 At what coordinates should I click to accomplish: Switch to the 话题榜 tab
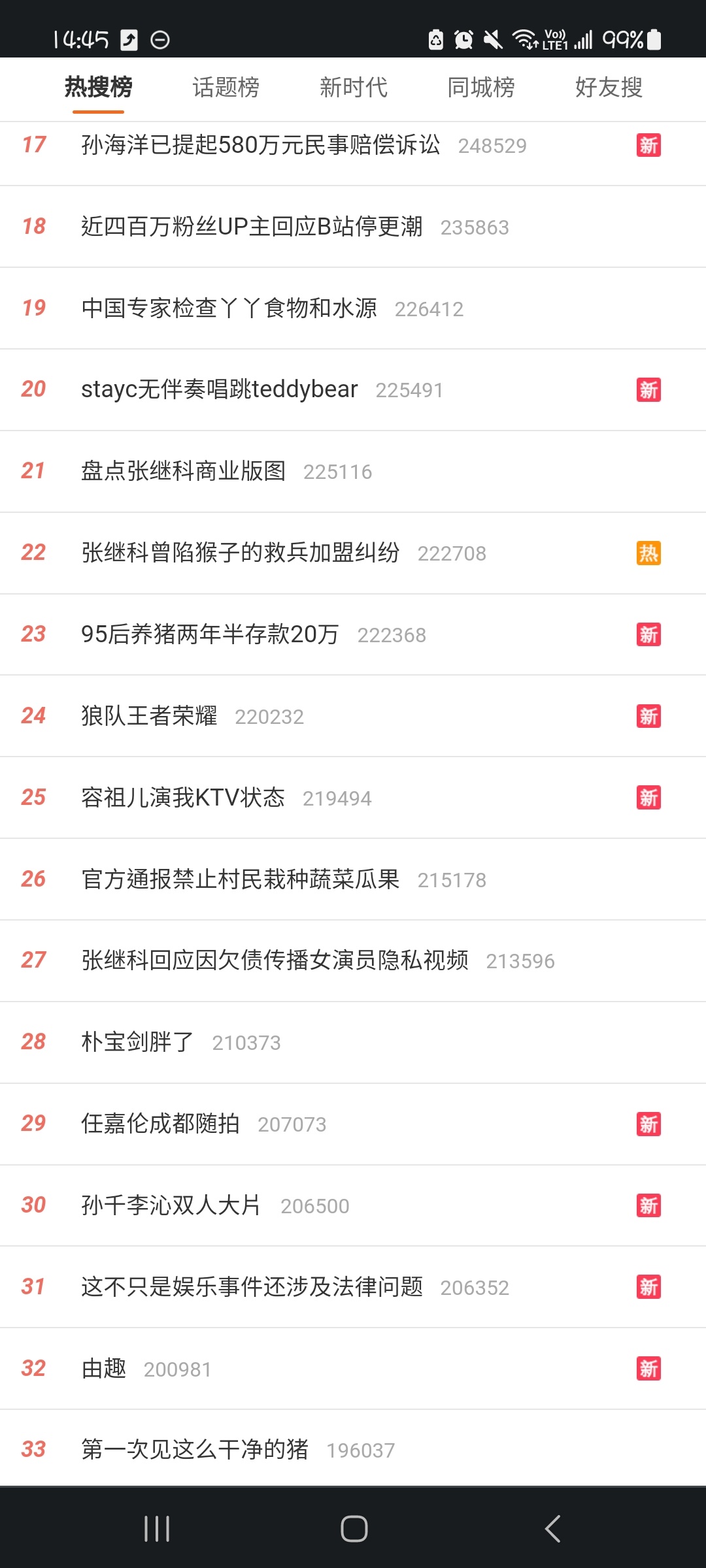tap(226, 87)
